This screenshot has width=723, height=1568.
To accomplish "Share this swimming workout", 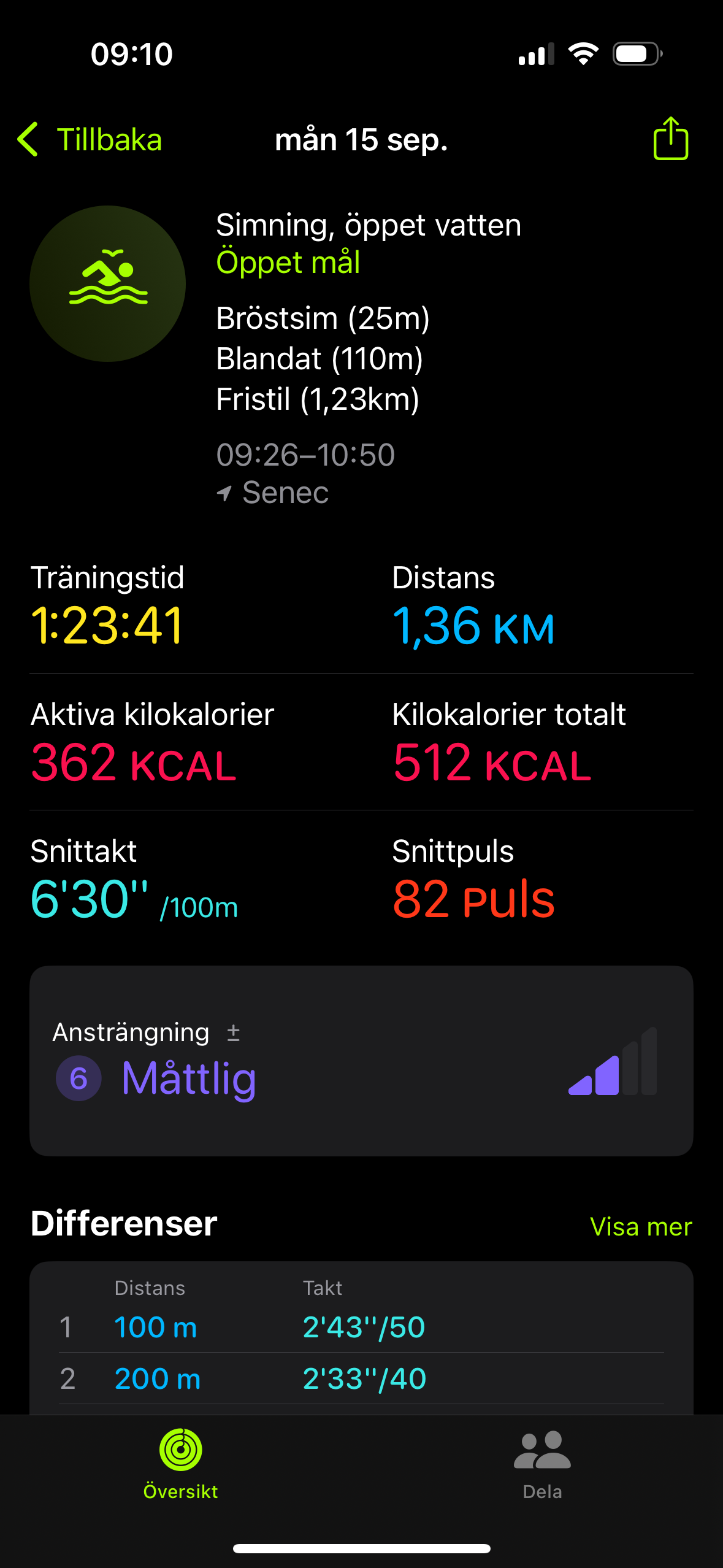I will coord(670,139).
